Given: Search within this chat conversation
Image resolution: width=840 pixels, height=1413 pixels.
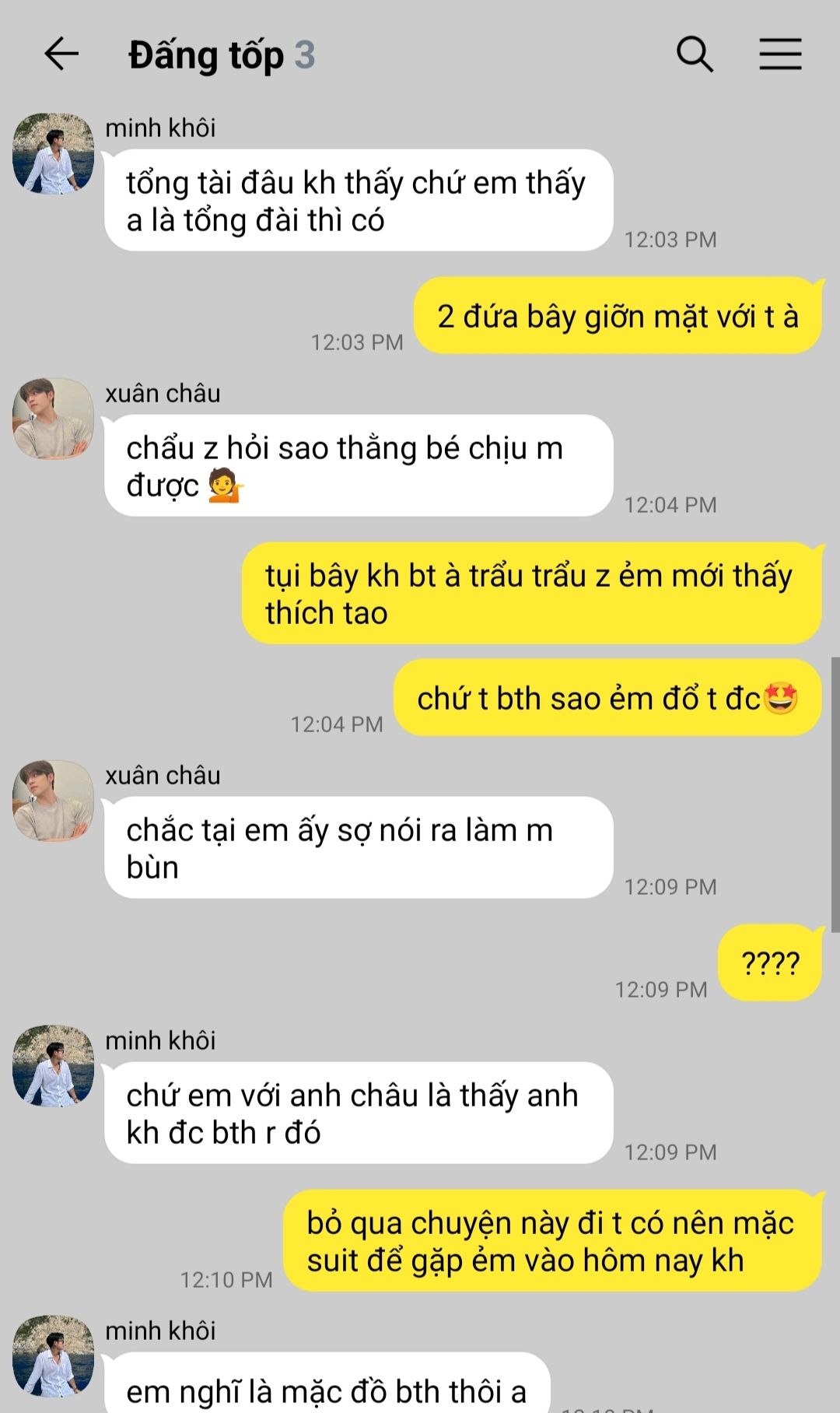Looking at the screenshot, I should 695,54.
